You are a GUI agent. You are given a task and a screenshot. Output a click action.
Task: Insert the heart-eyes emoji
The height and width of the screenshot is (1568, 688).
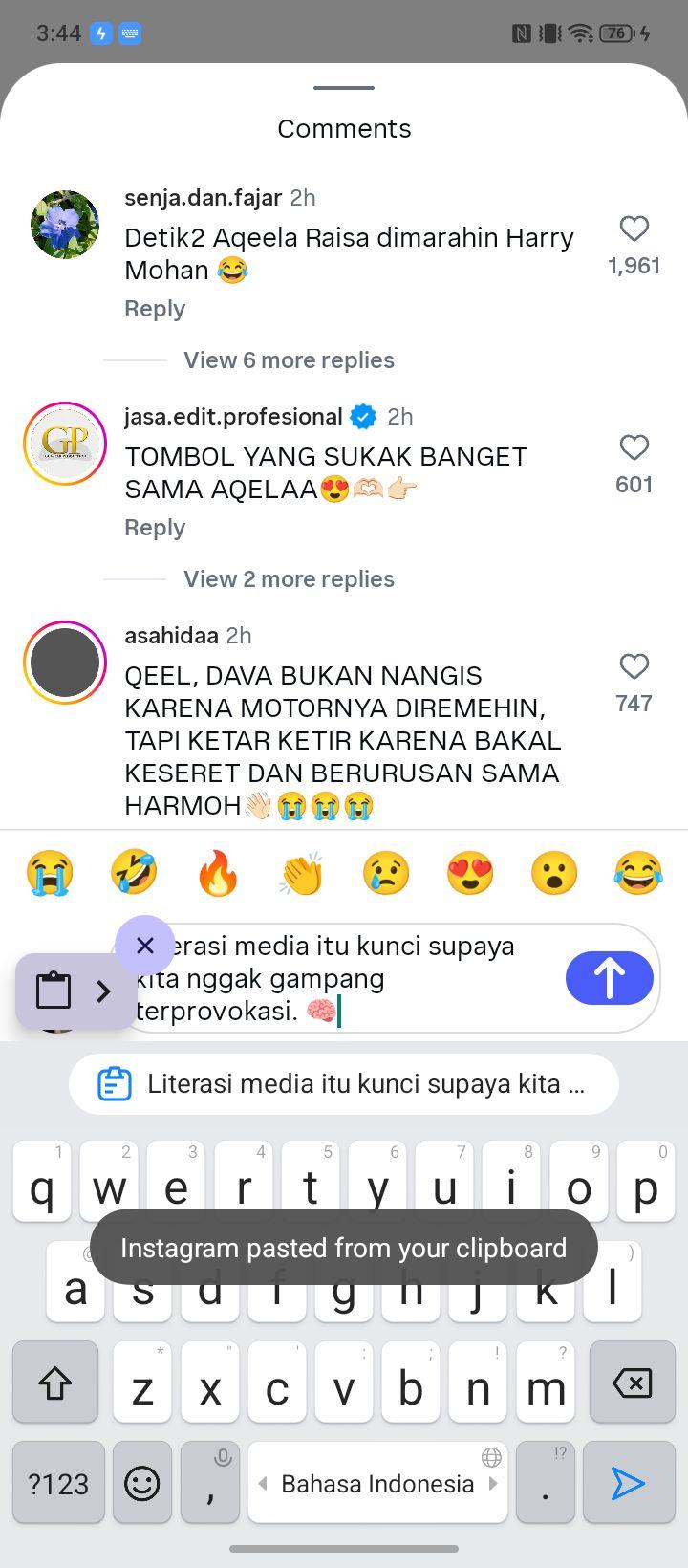(x=470, y=873)
